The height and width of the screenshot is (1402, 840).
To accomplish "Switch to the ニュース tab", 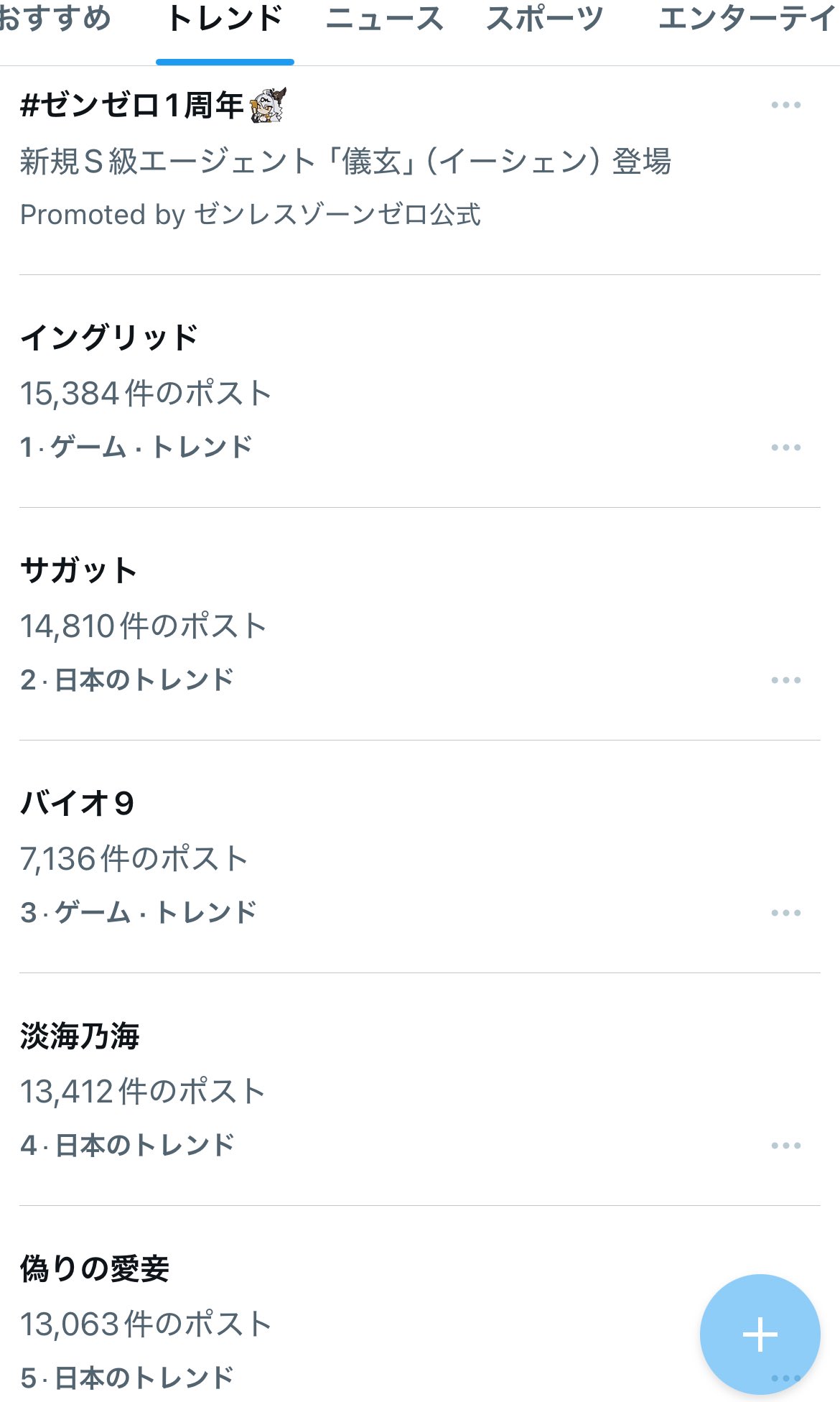I will (x=384, y=19).
